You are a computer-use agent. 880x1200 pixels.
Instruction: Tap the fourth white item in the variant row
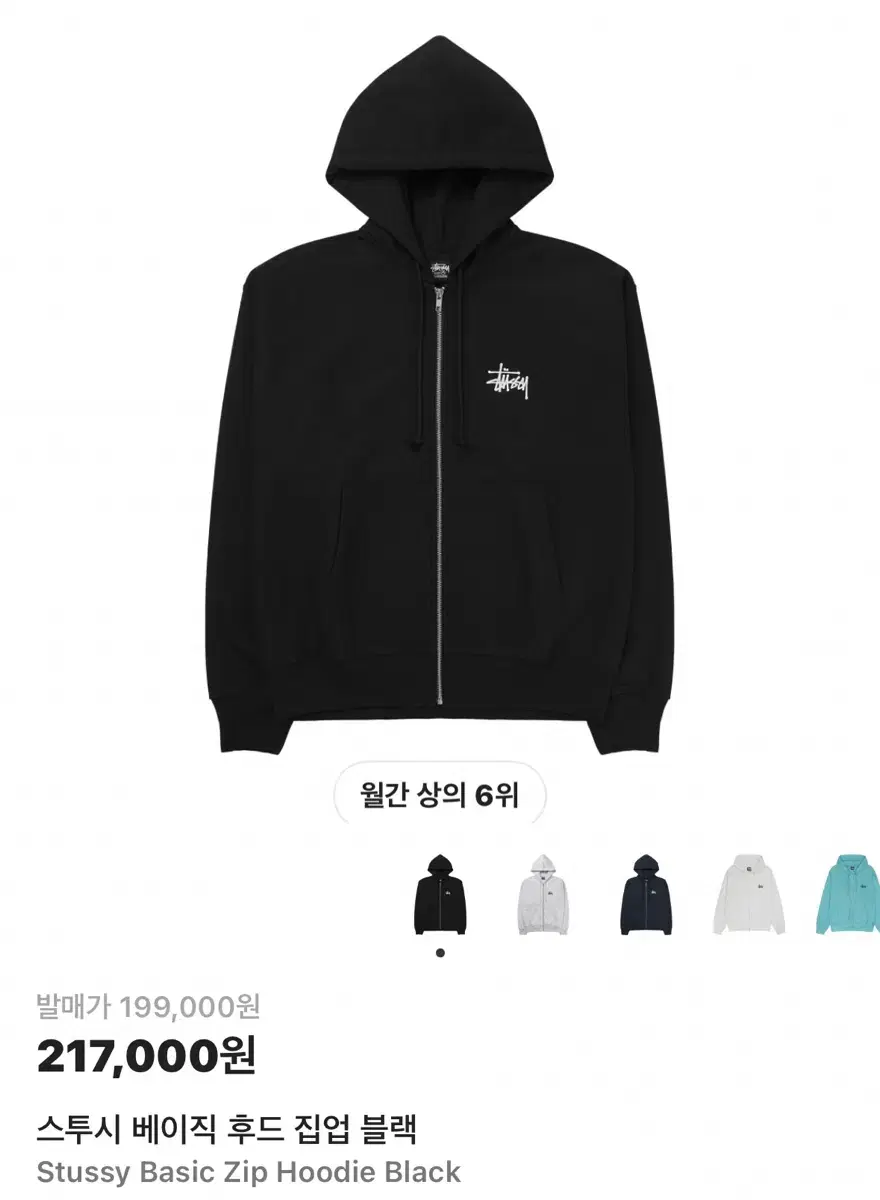750,893
